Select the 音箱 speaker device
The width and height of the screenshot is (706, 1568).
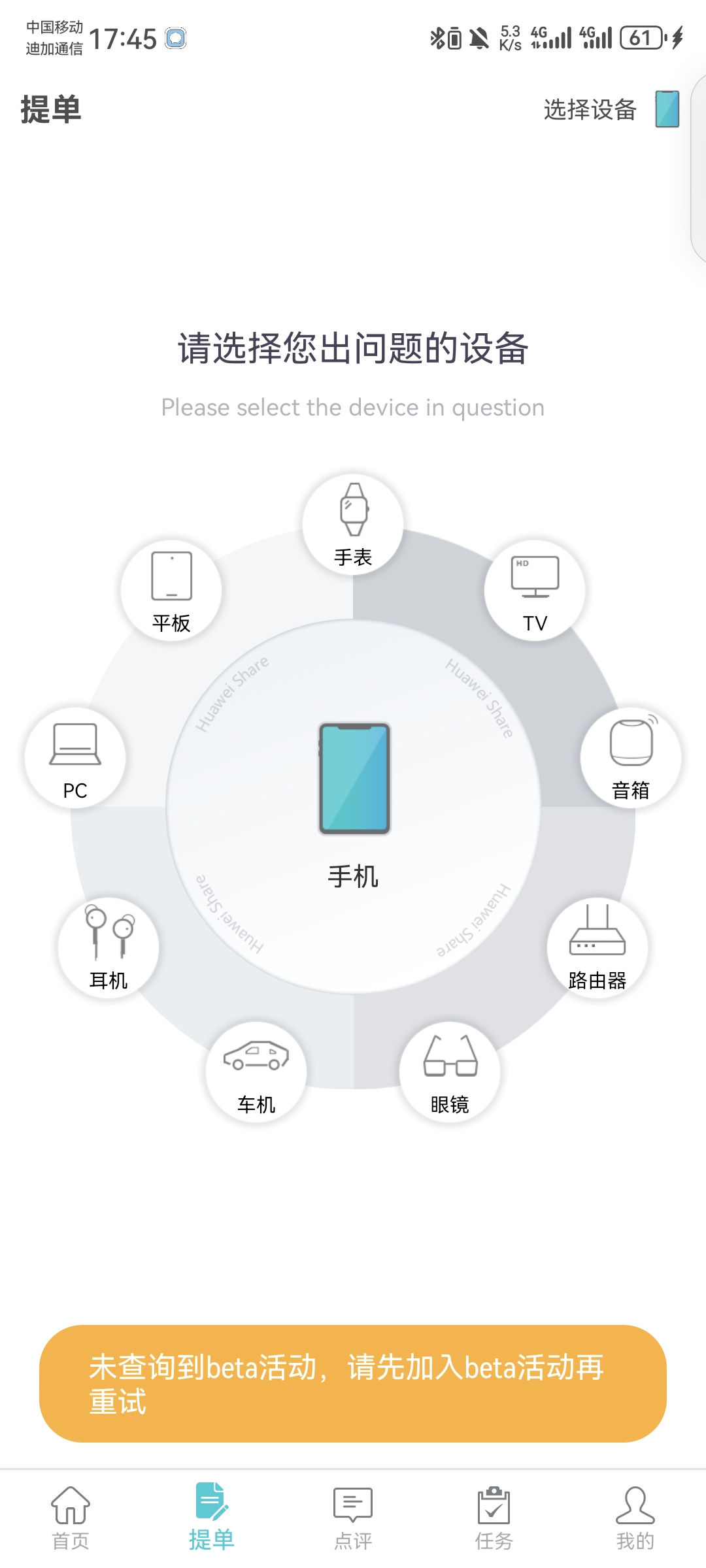pyautogui.click(x=630, y=758)
